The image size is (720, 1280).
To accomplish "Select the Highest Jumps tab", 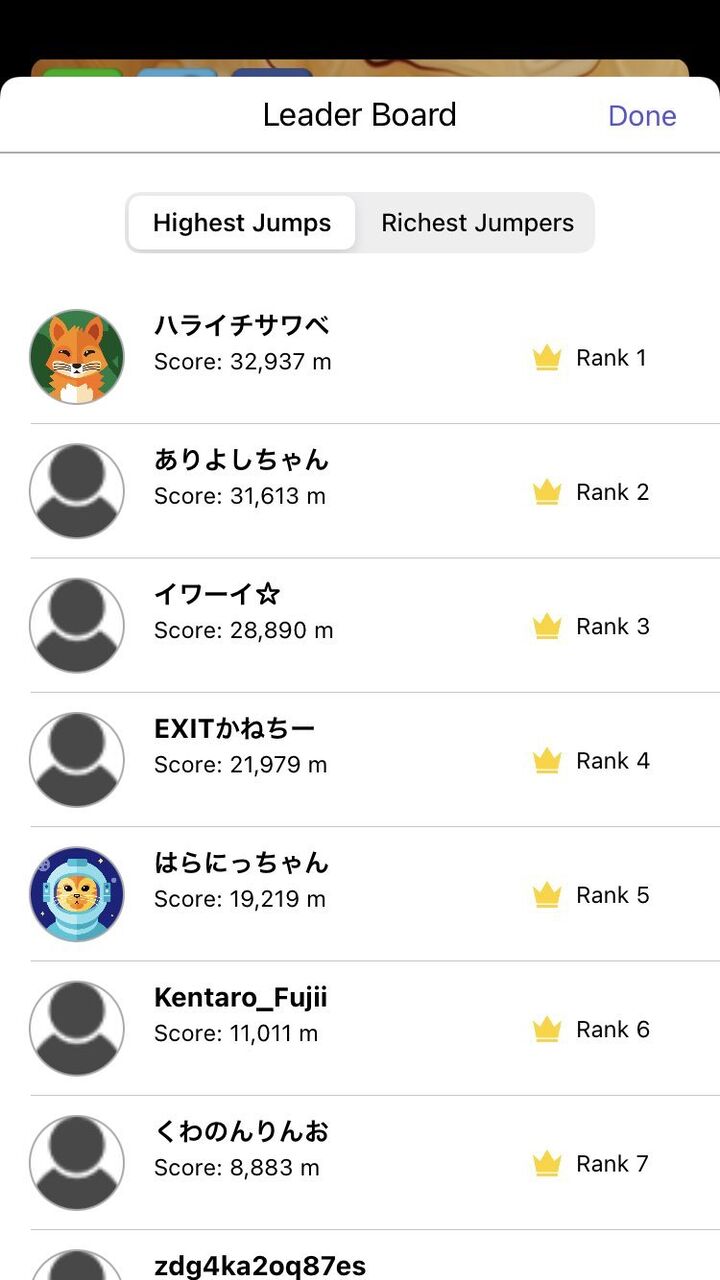I will tap(242, 223).
